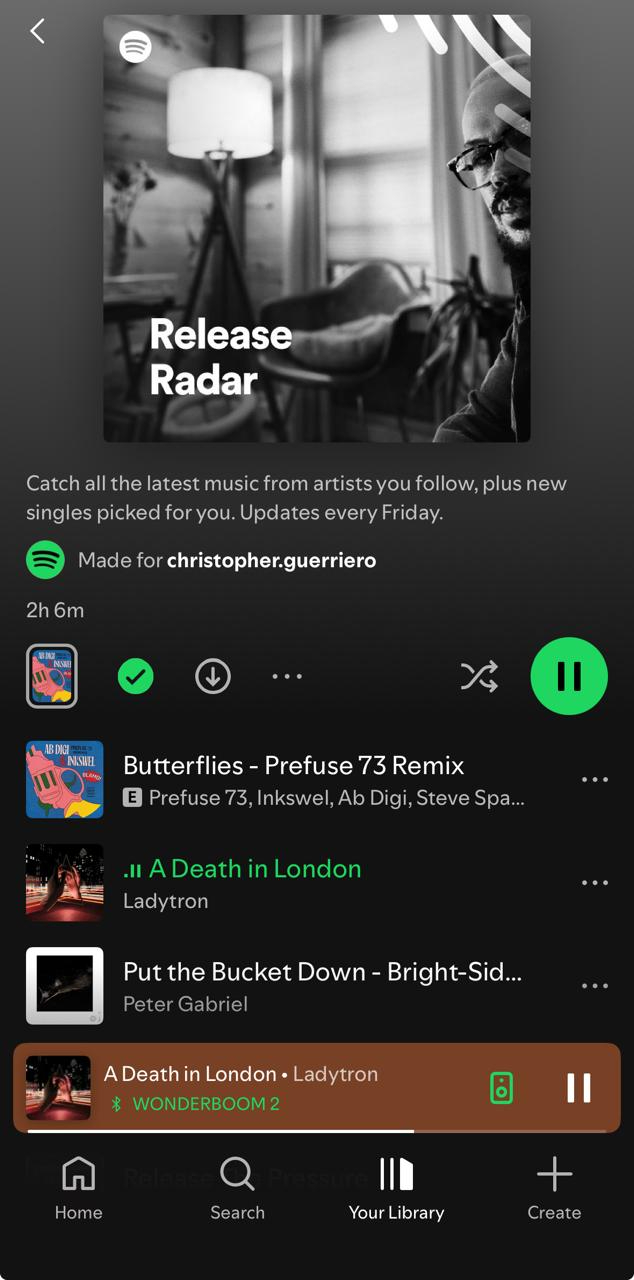Open the speaker device picker in mini player

502,1087
